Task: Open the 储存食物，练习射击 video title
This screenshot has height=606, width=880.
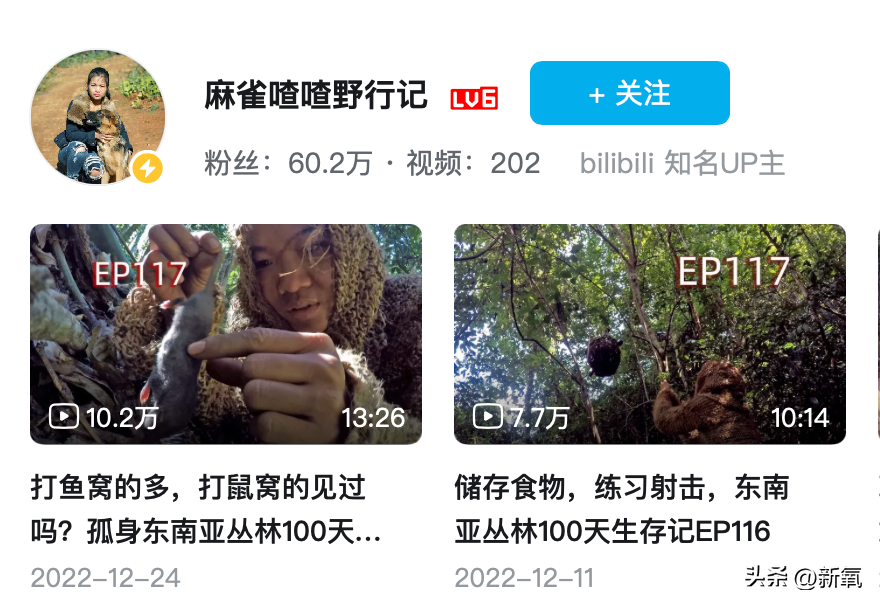Action: point(621,509)
